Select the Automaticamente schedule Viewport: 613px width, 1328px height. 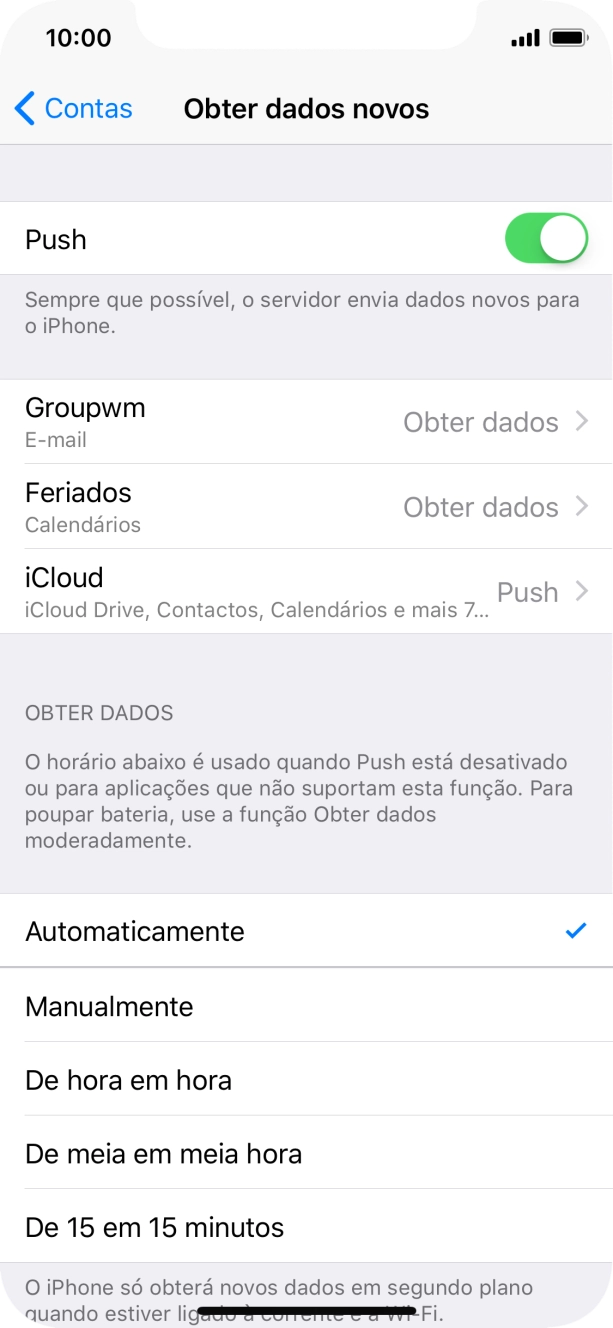point(306,931)
